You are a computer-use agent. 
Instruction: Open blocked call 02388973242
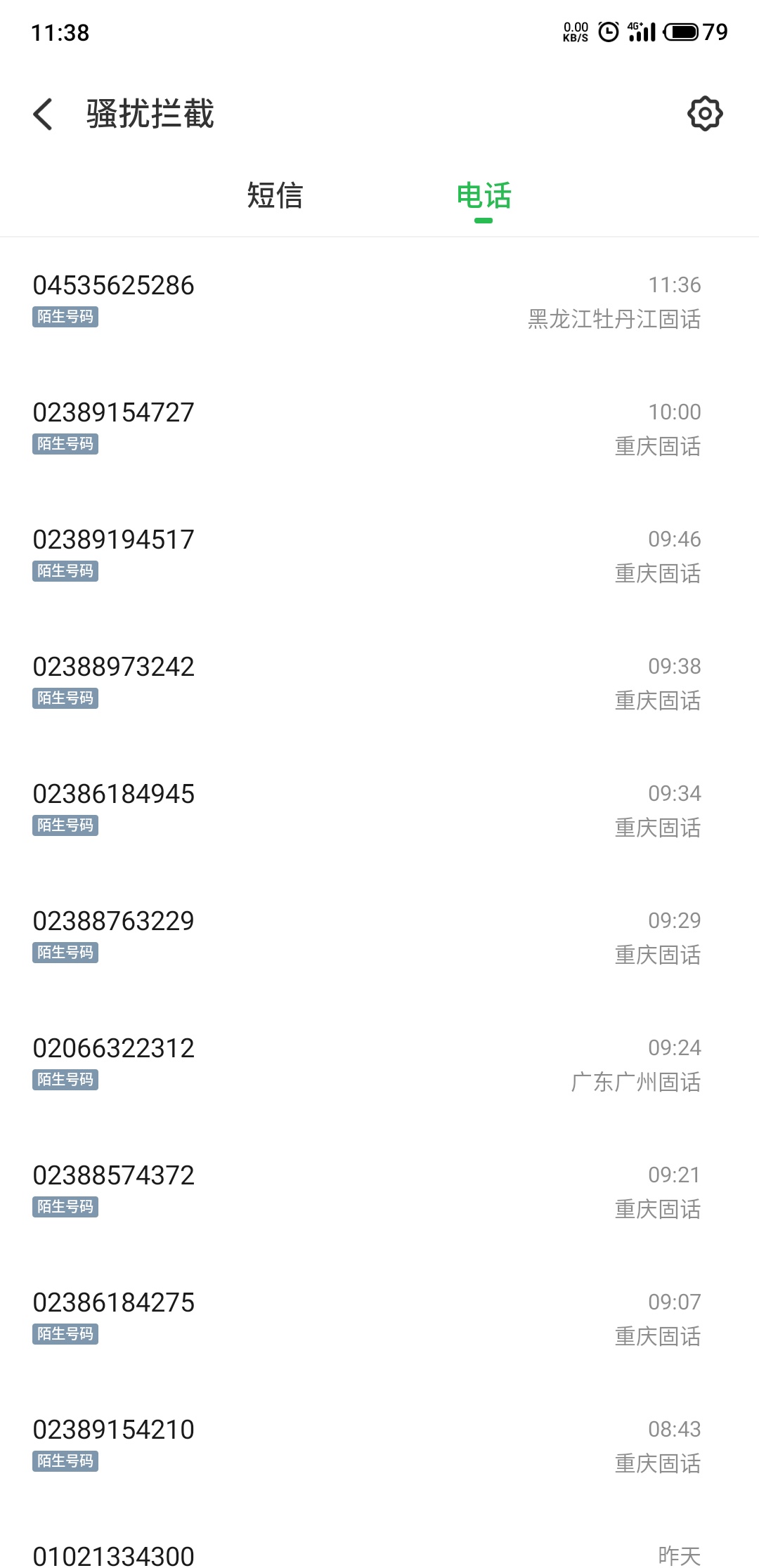[x=379, y=682]
